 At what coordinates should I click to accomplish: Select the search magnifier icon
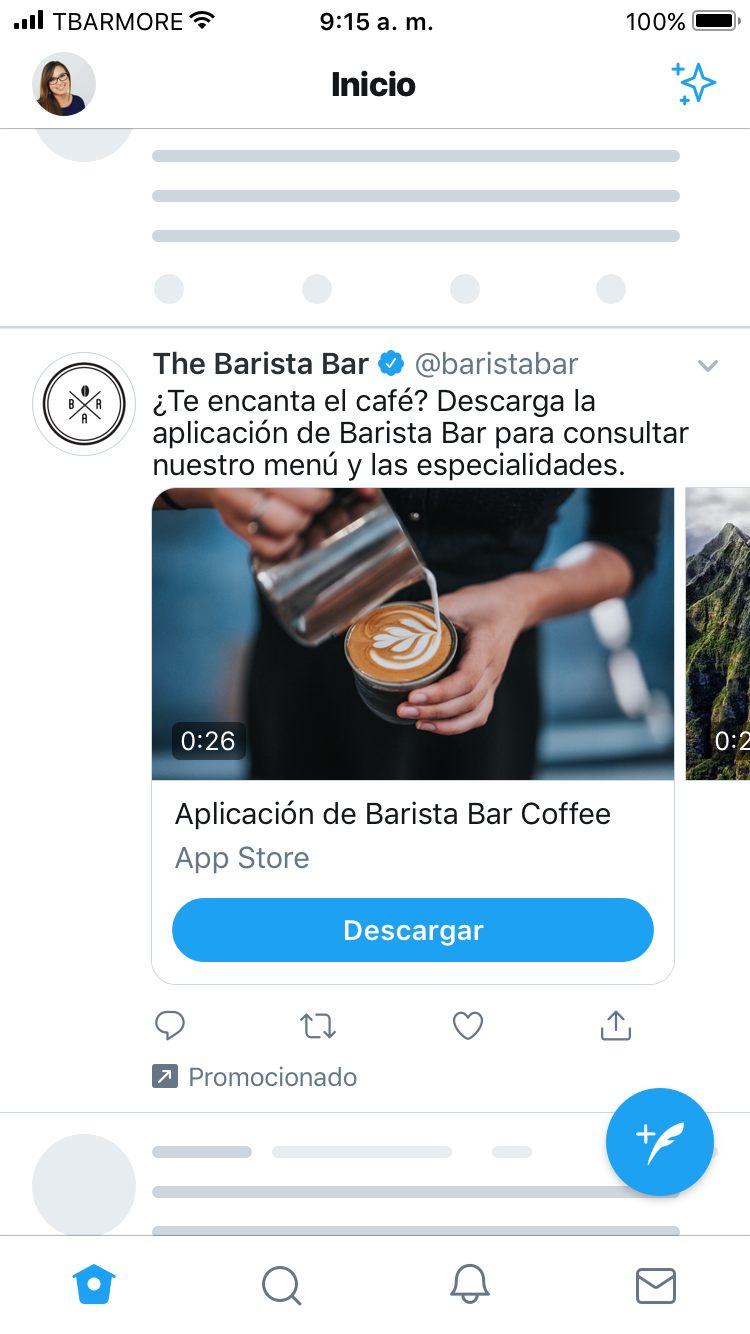coord(281,1286)
